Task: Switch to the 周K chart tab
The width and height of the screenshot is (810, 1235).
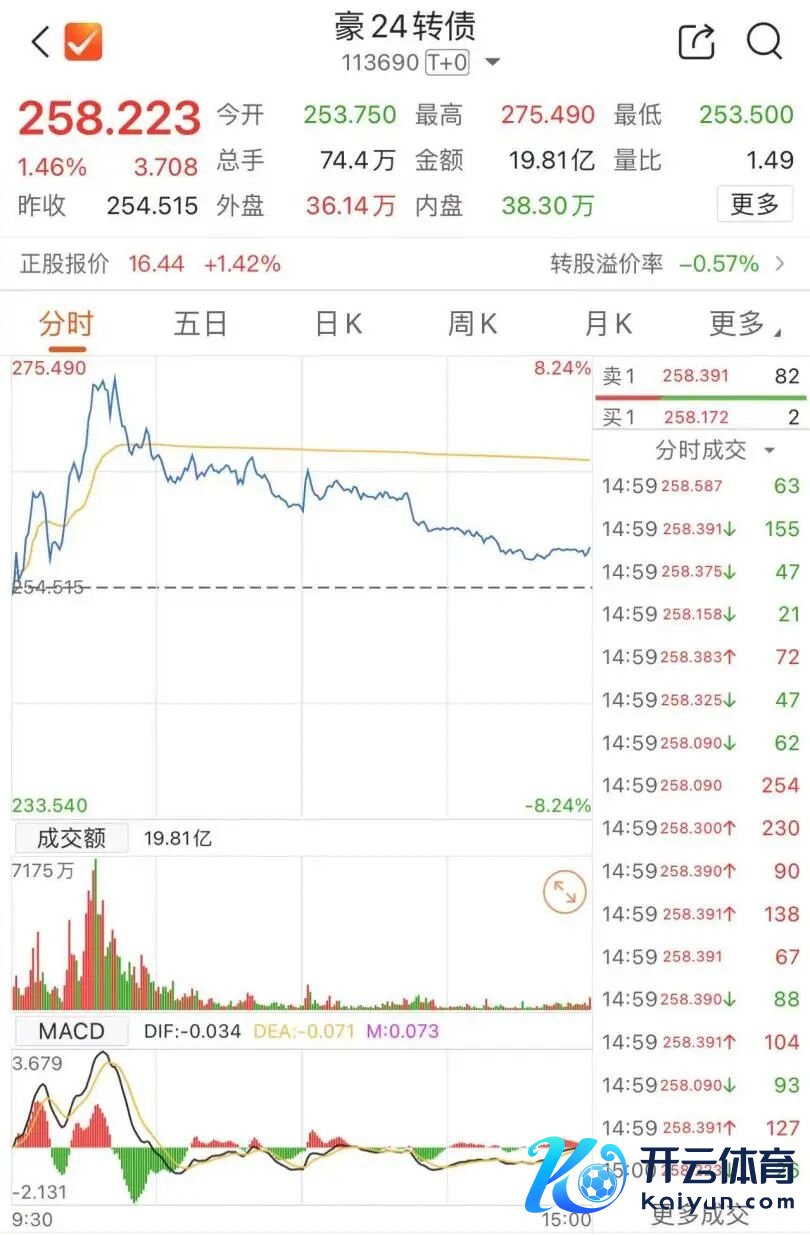Action: click(472, 324)
